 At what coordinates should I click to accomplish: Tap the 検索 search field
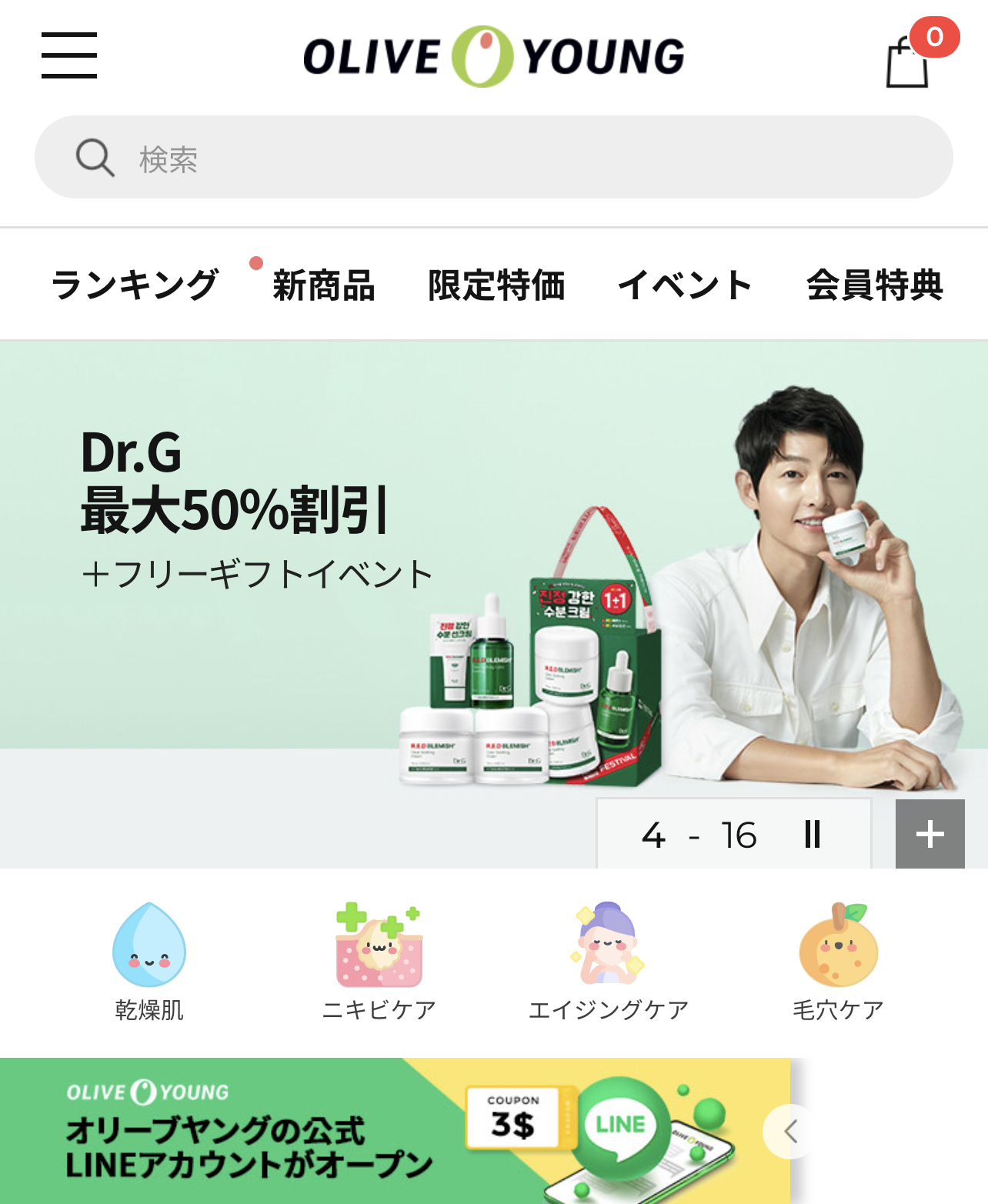coord(494,158)
